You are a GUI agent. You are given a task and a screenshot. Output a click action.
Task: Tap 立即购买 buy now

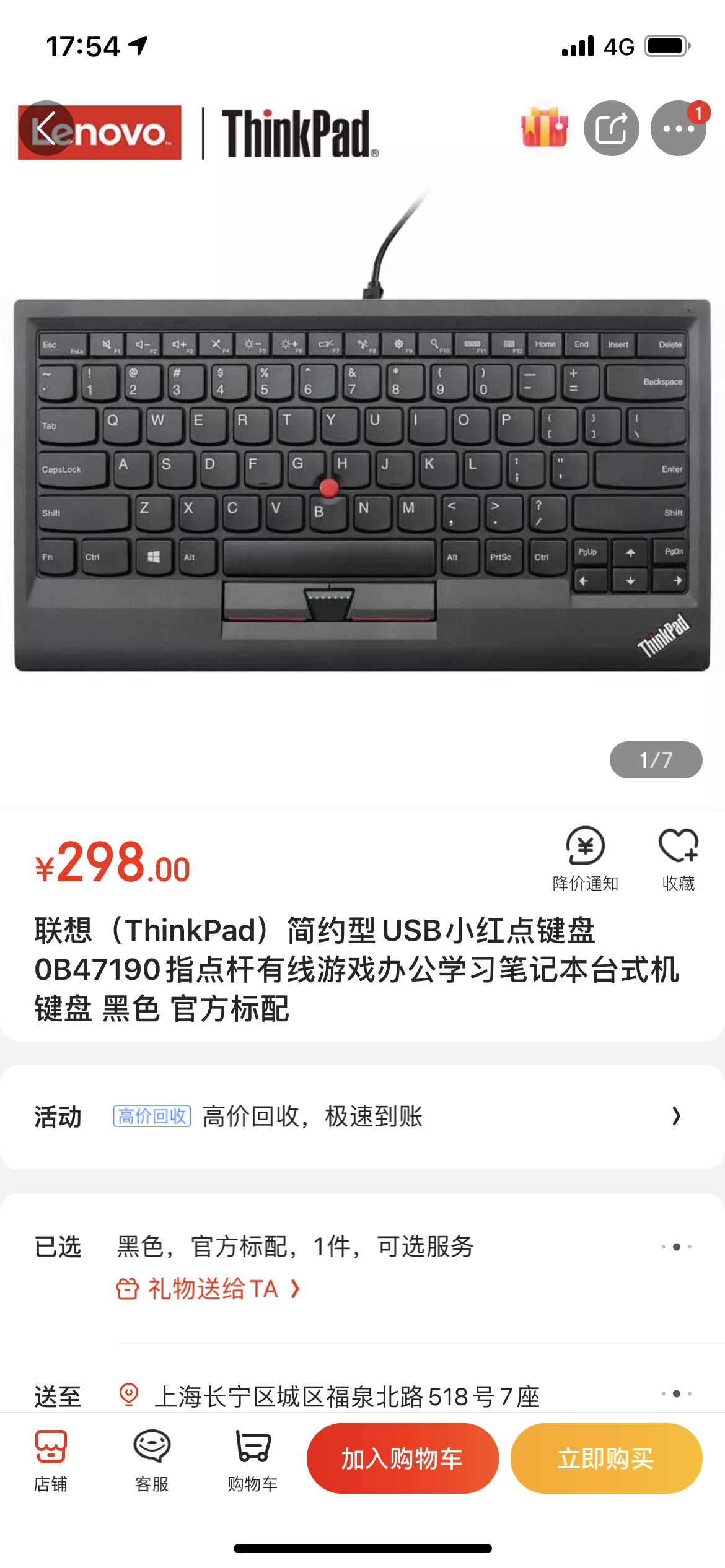(606, 1458)
